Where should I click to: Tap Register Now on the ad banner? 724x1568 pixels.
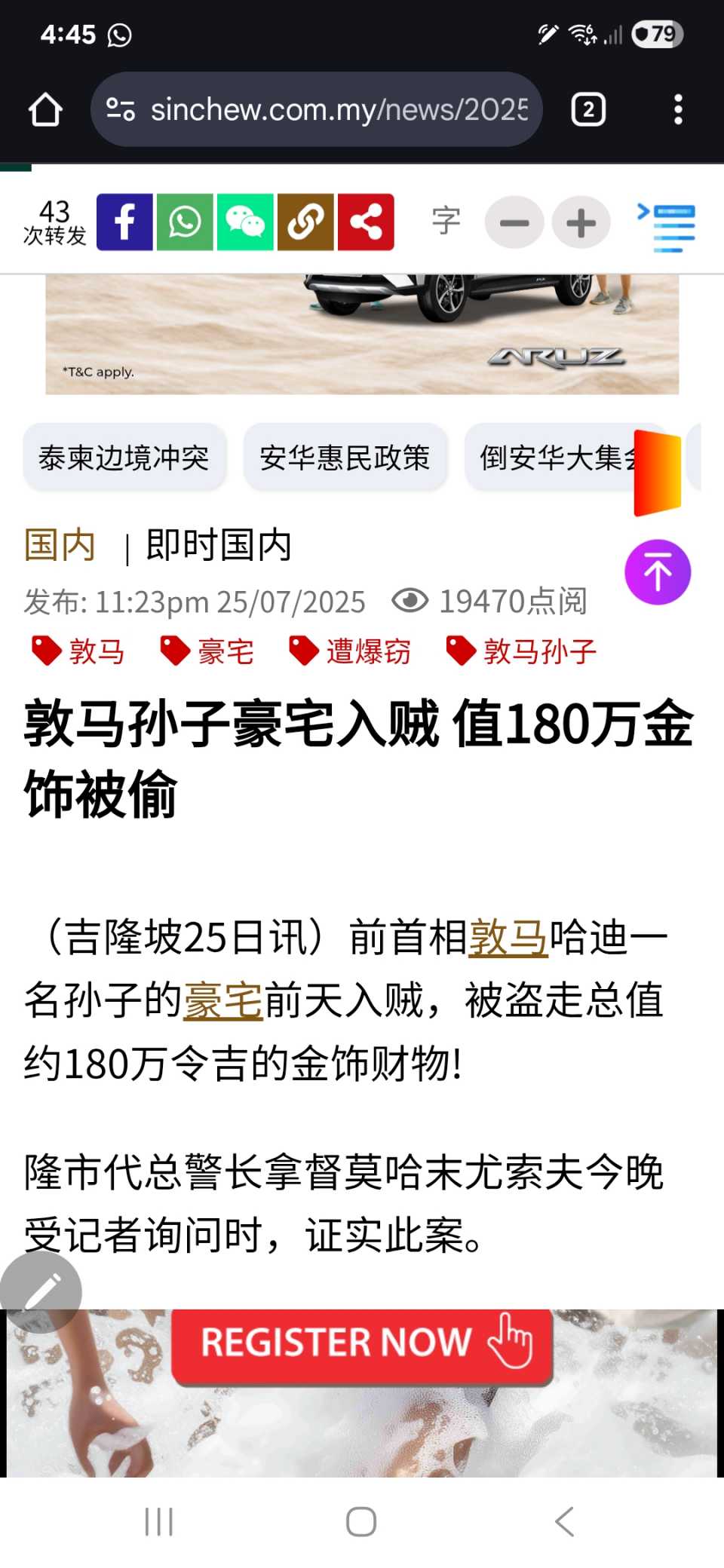[362, 1343]
